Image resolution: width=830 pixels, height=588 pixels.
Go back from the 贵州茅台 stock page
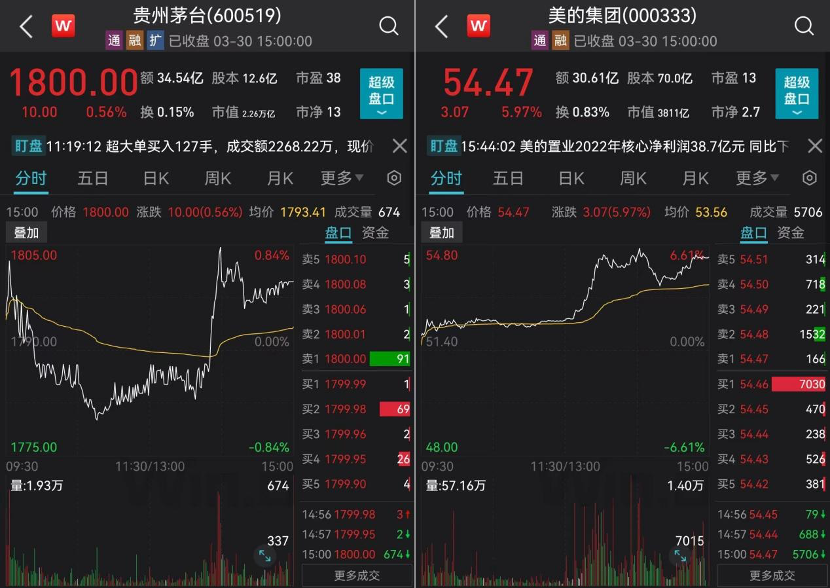(x=26, y=26)
